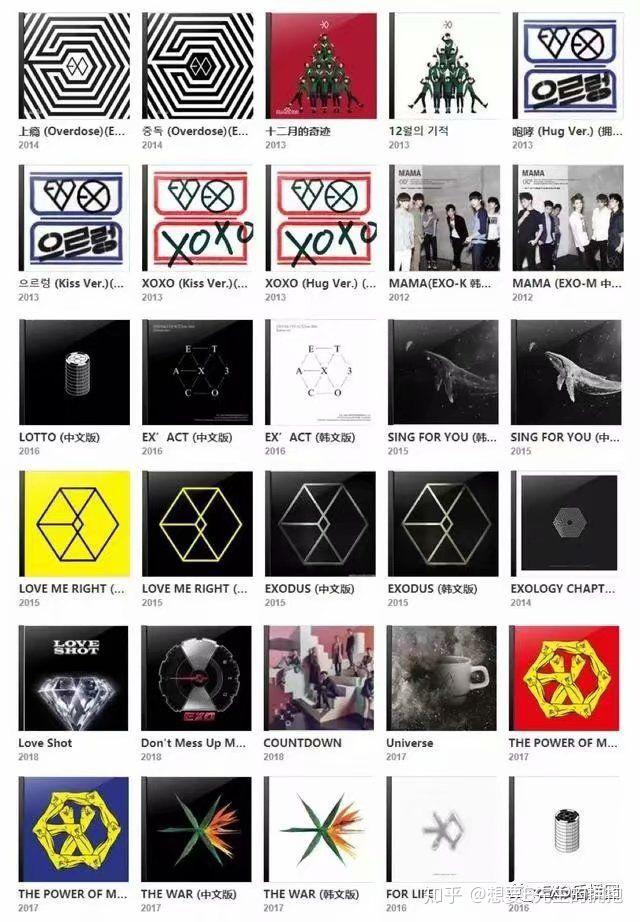640x922 pixels.
Task: Open the EXODUS (韩文版) album
Action: tap(443, 524)
